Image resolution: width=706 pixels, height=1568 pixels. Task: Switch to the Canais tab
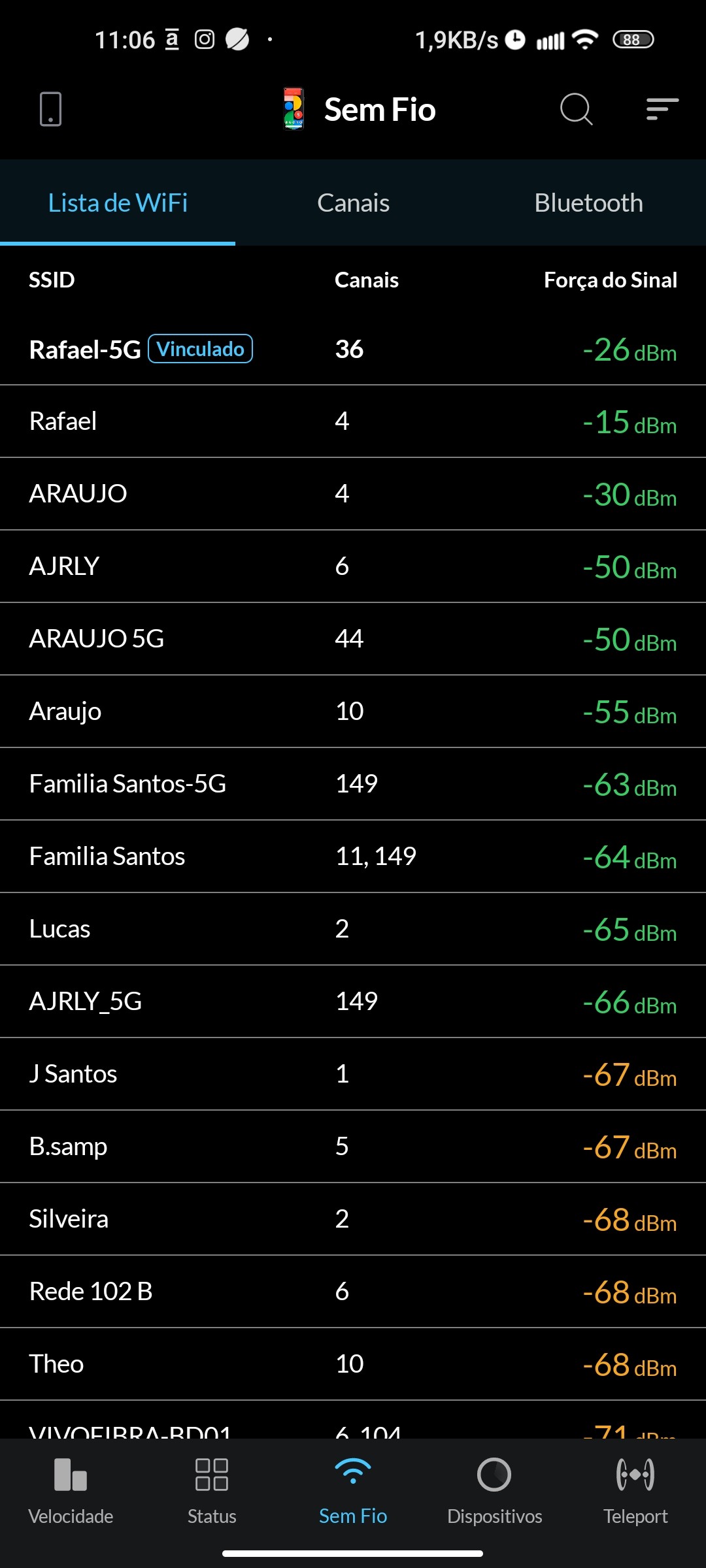pos(353,203)
